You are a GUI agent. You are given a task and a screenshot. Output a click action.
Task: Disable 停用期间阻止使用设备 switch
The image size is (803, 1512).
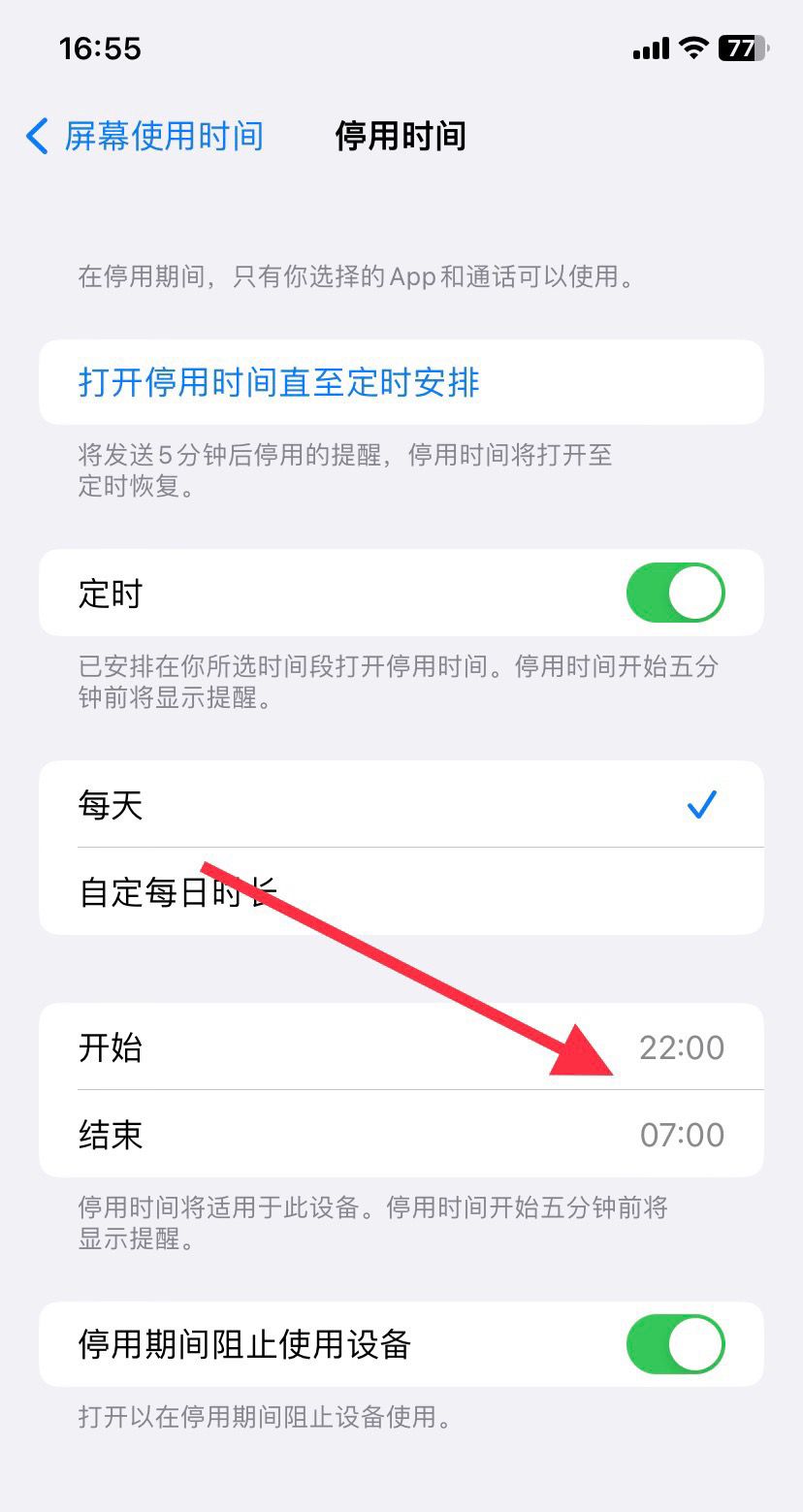click(675, 1344)
